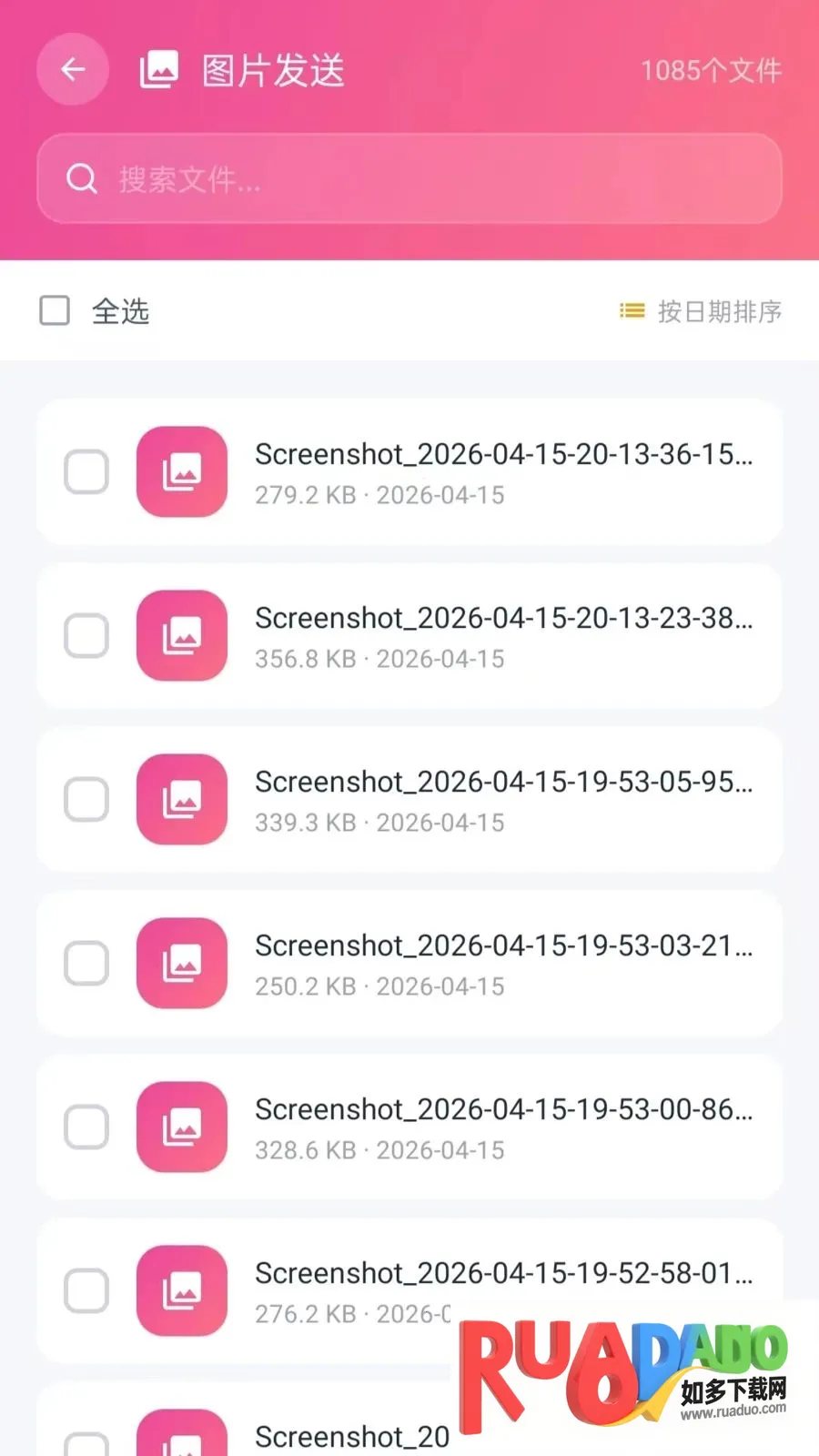Open the 356.8 KB screenshot file row
The image size is (819, 1456).
(x=409, y=636)
